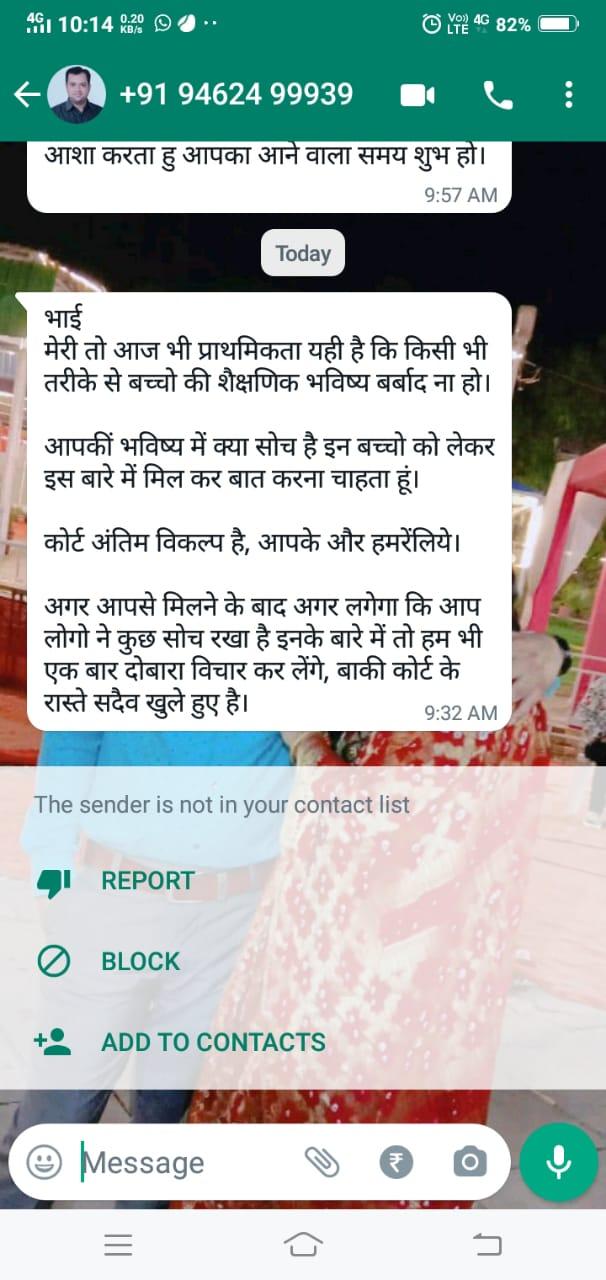Open the emoji picker

(44, 1162)
